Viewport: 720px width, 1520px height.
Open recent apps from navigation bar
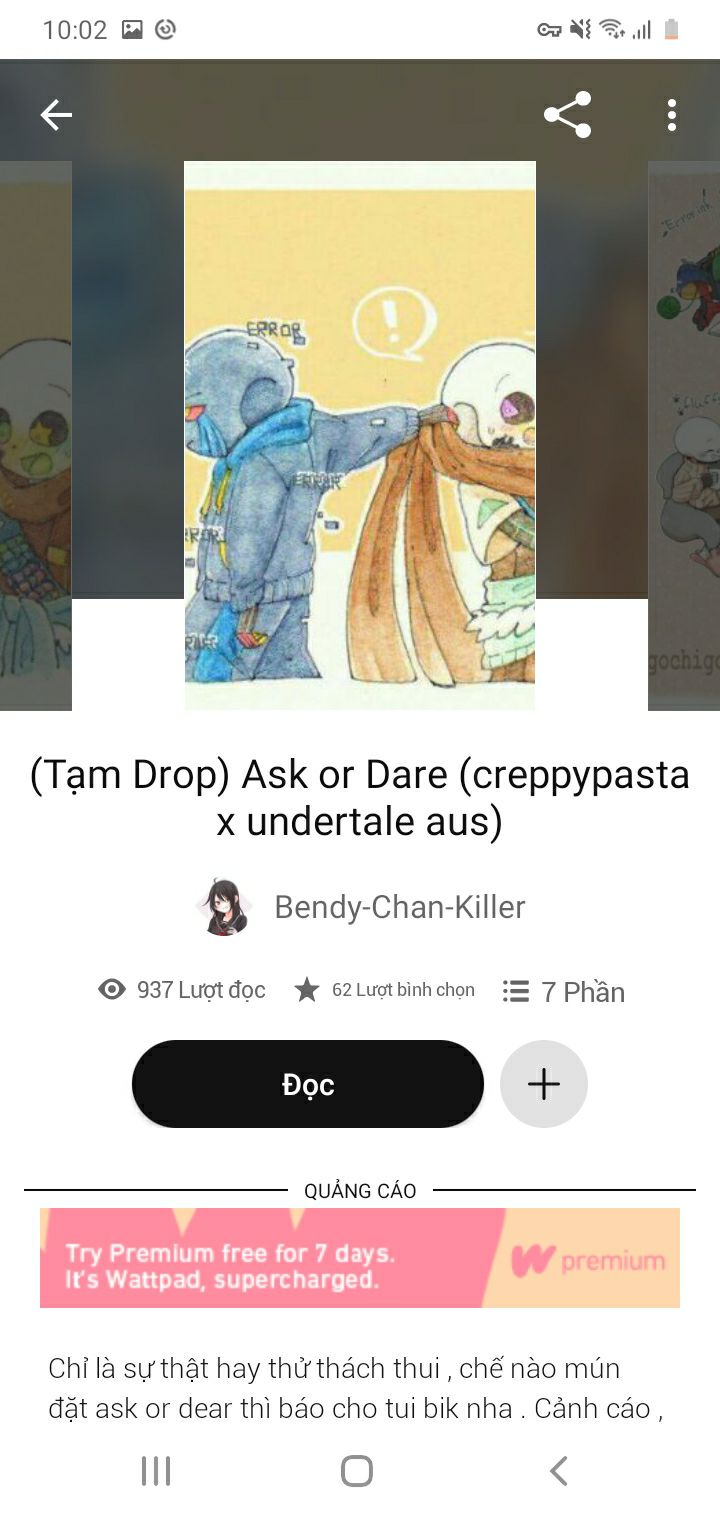coord(156,1471)
